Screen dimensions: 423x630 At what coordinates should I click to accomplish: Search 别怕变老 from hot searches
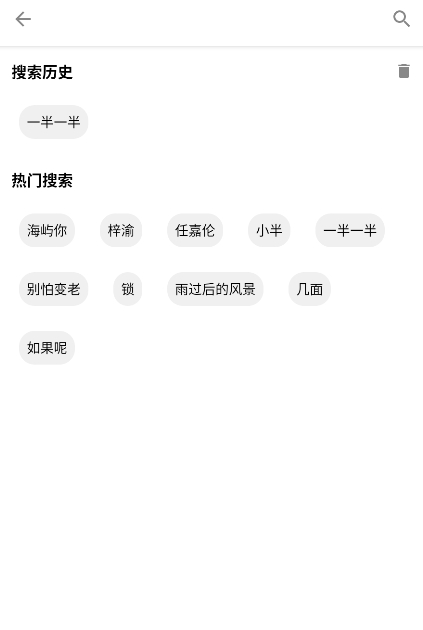point(53,289)
